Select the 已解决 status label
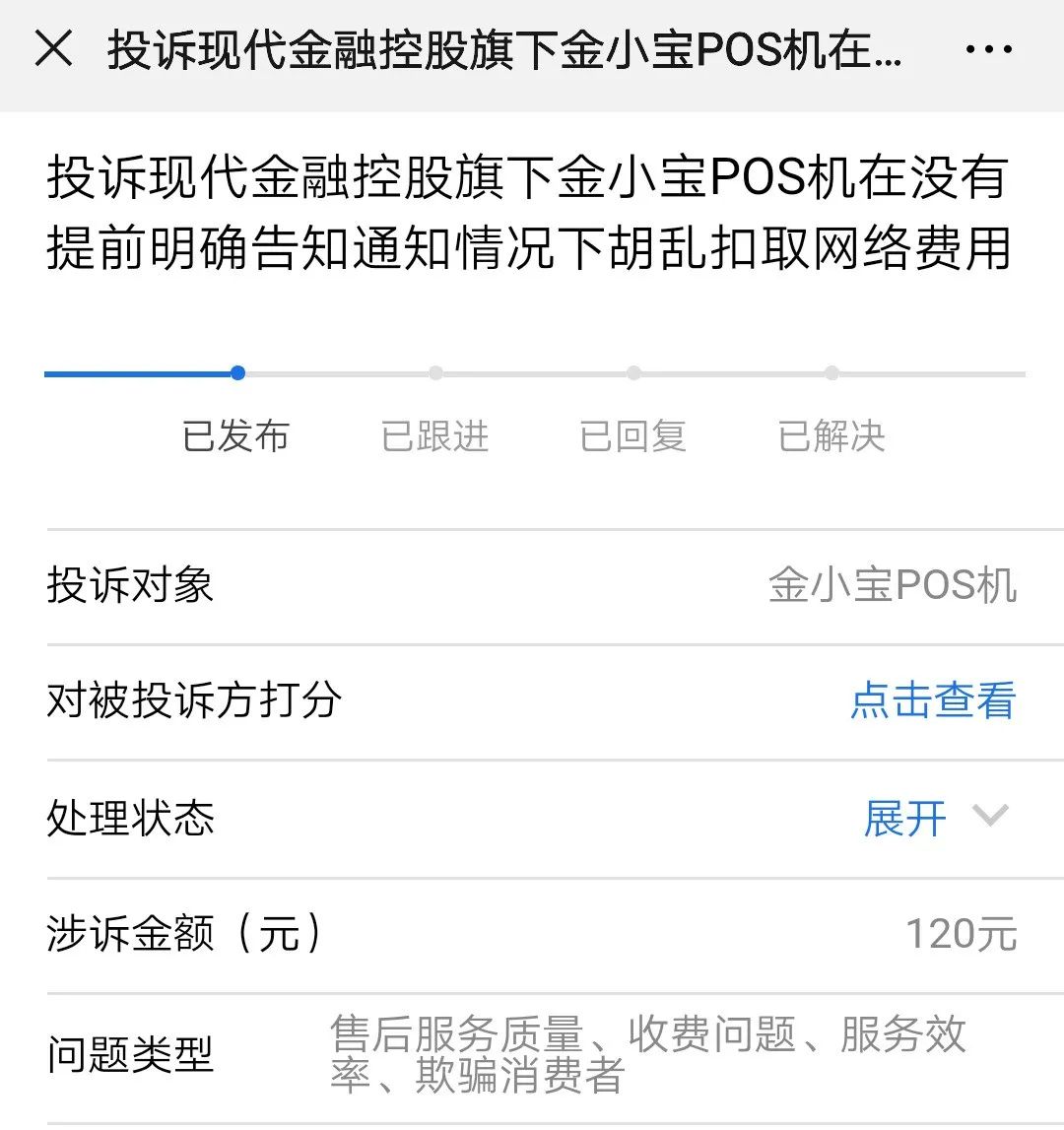 click(832, 436)
